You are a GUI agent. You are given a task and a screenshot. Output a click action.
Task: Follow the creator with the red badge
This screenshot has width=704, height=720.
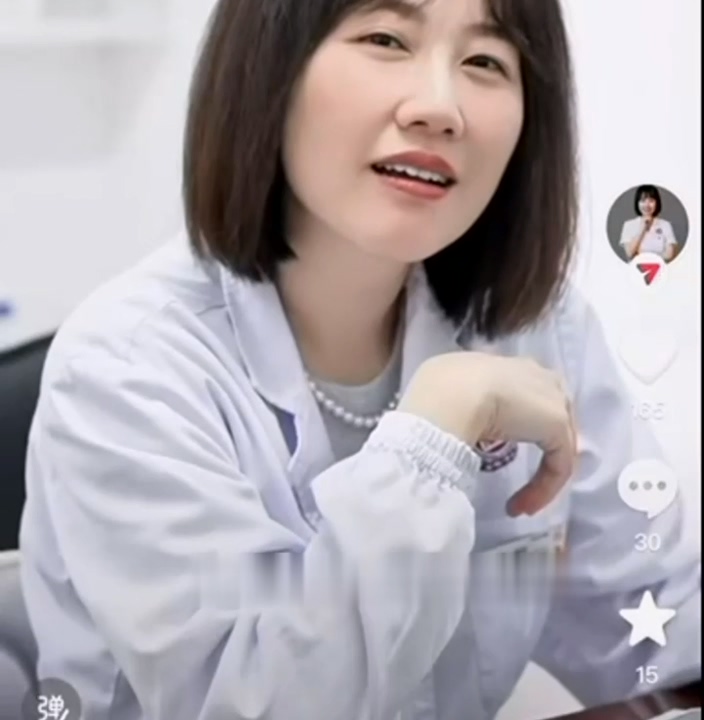pos(647,272)
